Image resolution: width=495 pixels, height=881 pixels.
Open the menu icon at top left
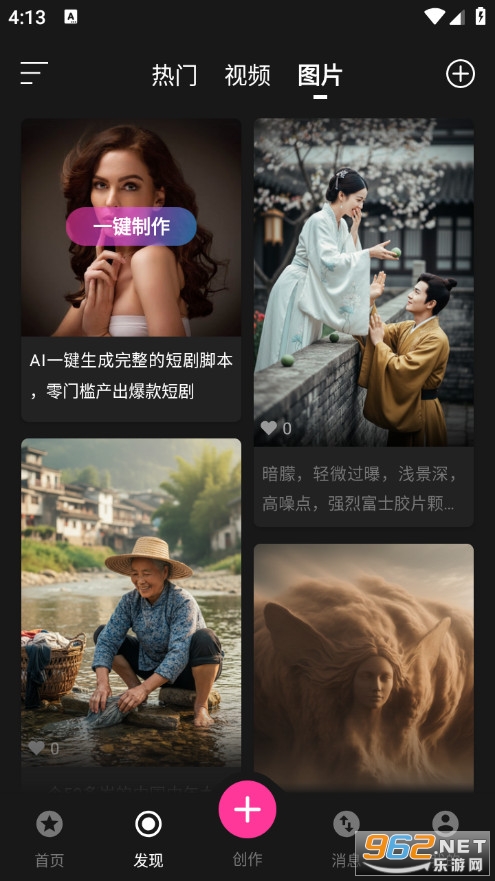(x=34, y=74)
